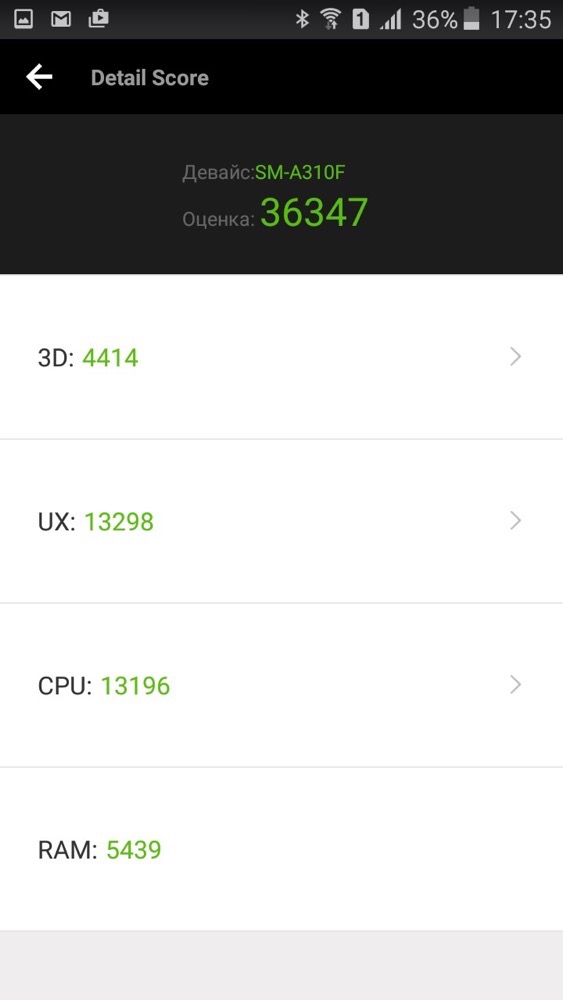Open the 3D score details

click(281, 357)
